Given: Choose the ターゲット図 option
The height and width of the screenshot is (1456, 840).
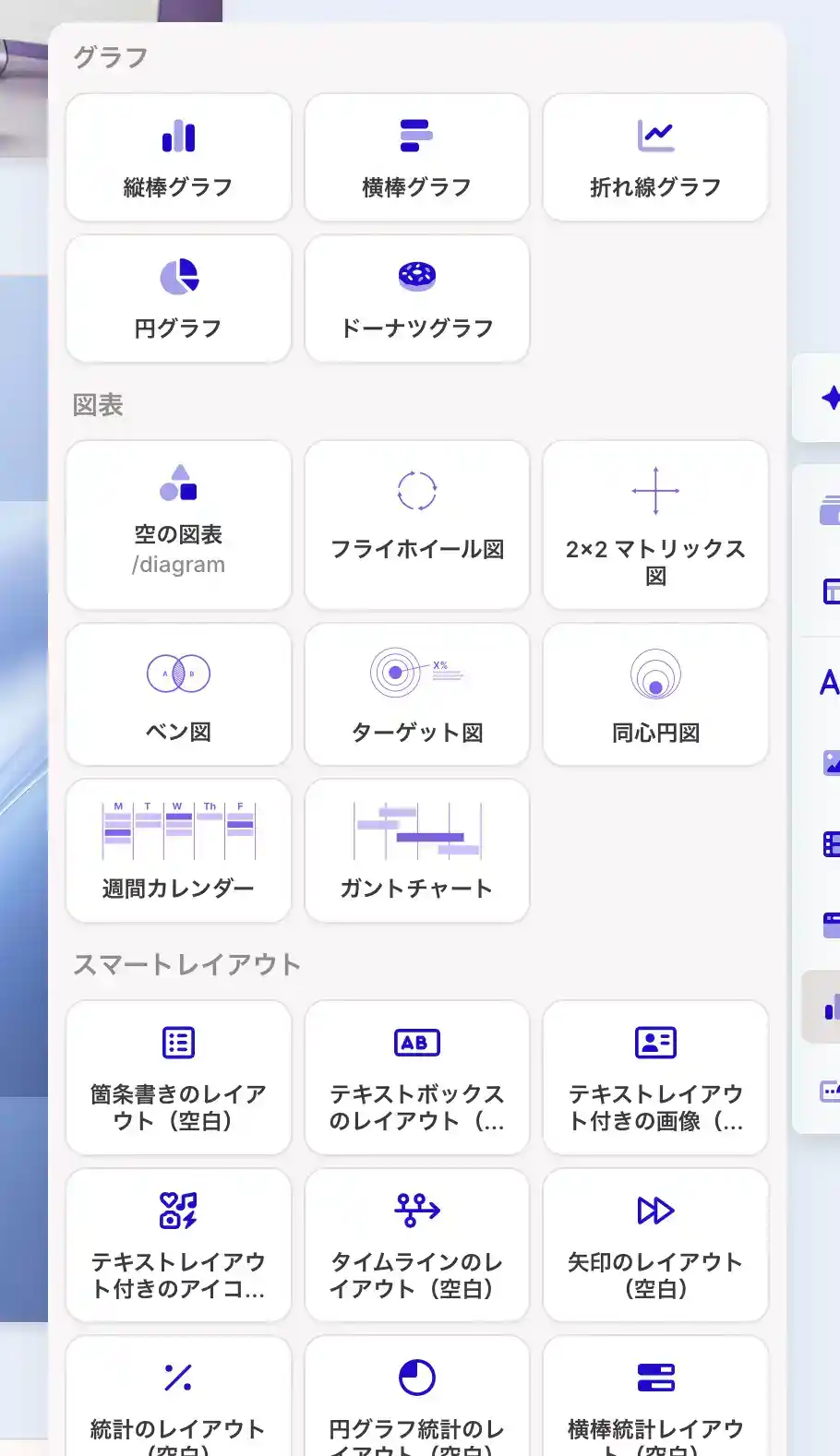Looking at the screenshot, I should click(417, 695).
